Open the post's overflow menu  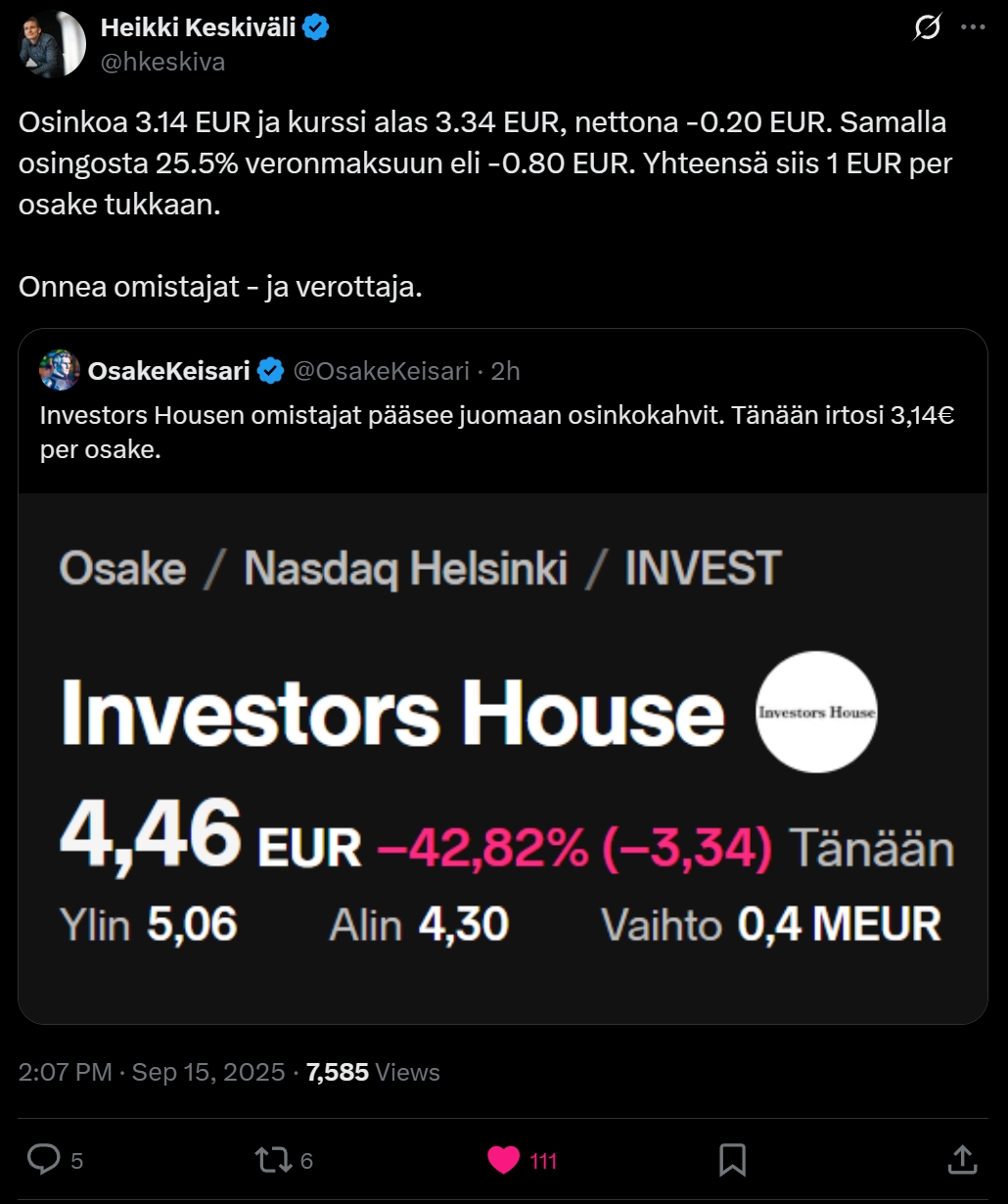(973, 28)
